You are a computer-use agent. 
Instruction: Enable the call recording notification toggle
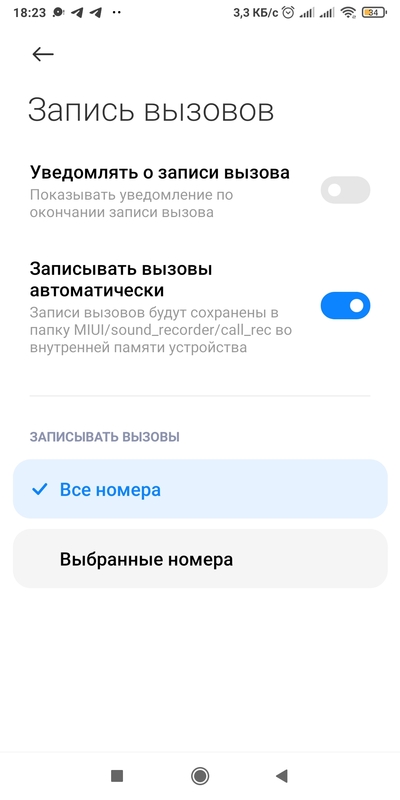click(345, 190)
